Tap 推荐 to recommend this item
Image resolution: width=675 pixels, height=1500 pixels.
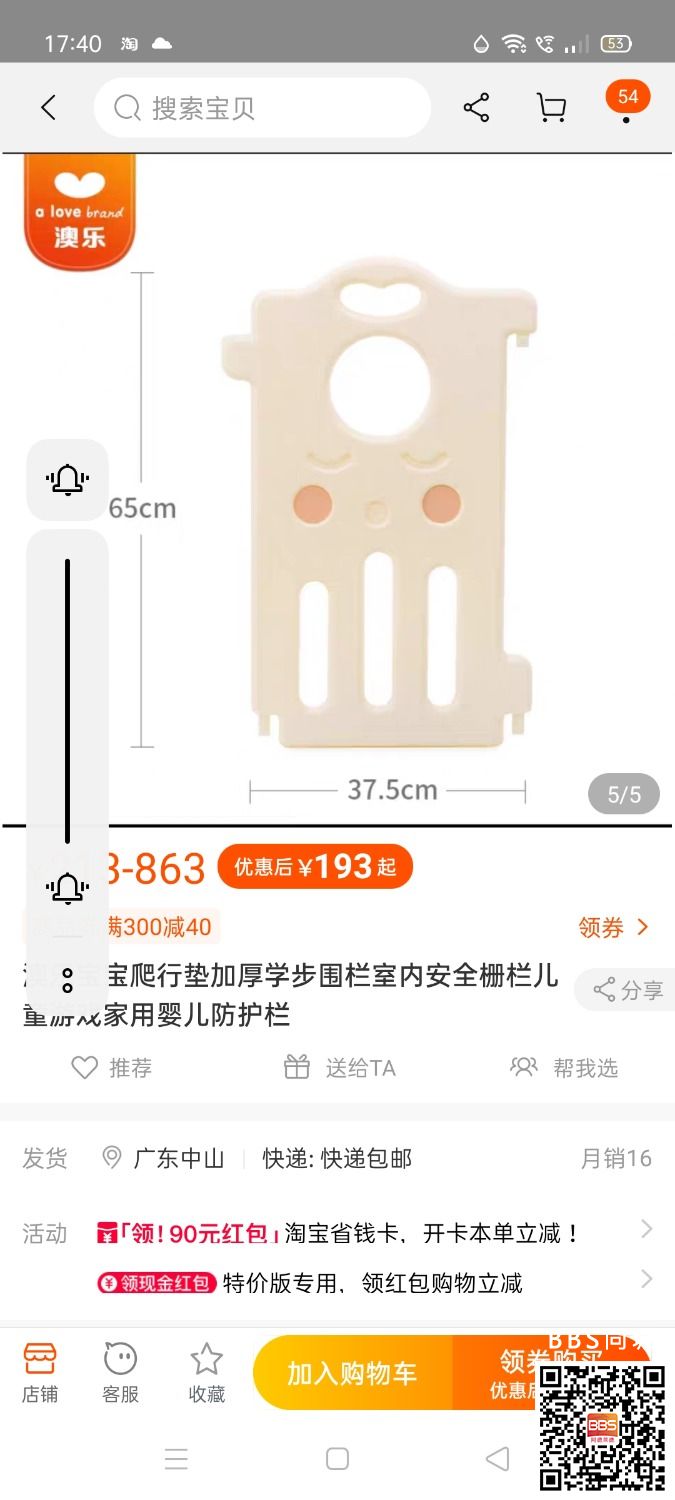coord(112,1068)
